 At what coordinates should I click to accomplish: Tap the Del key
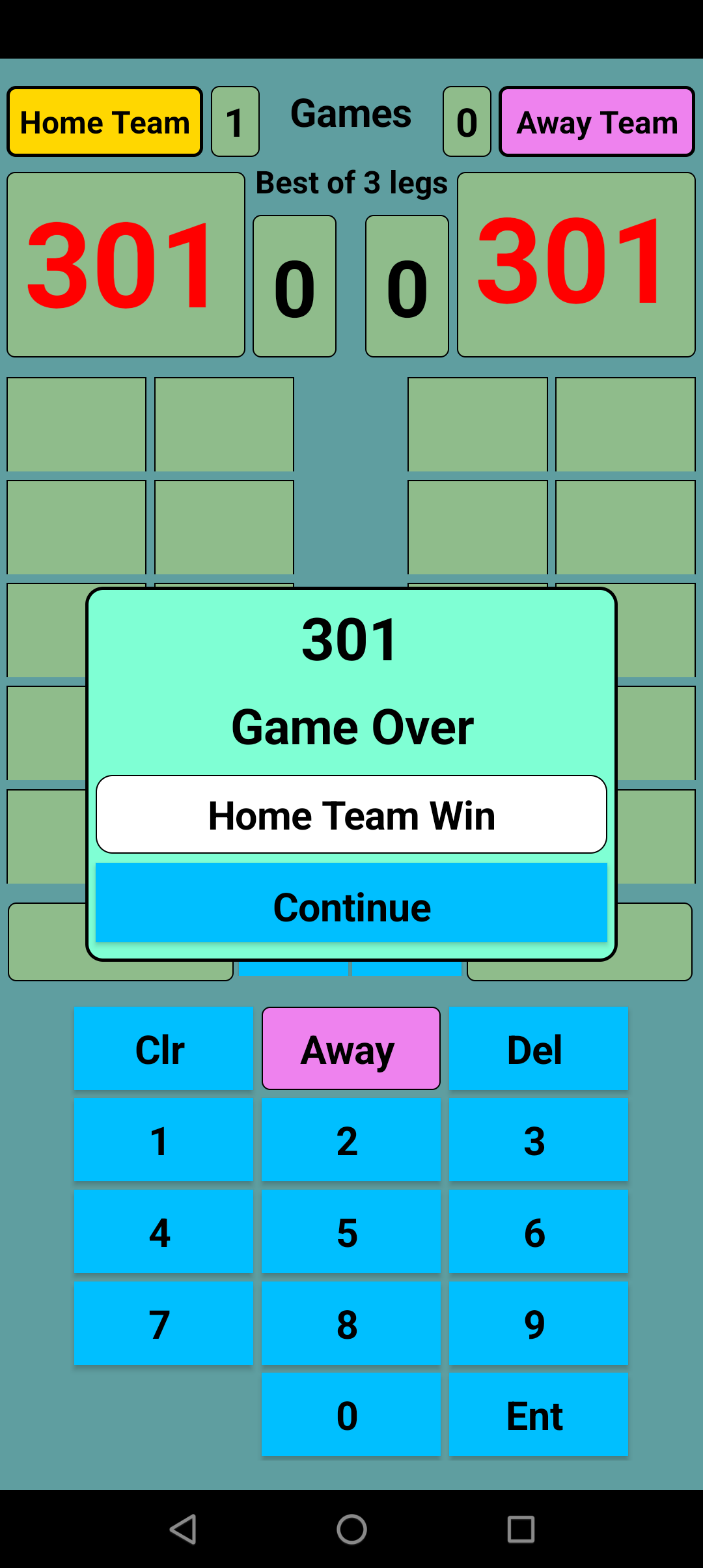pos(538,1048)
